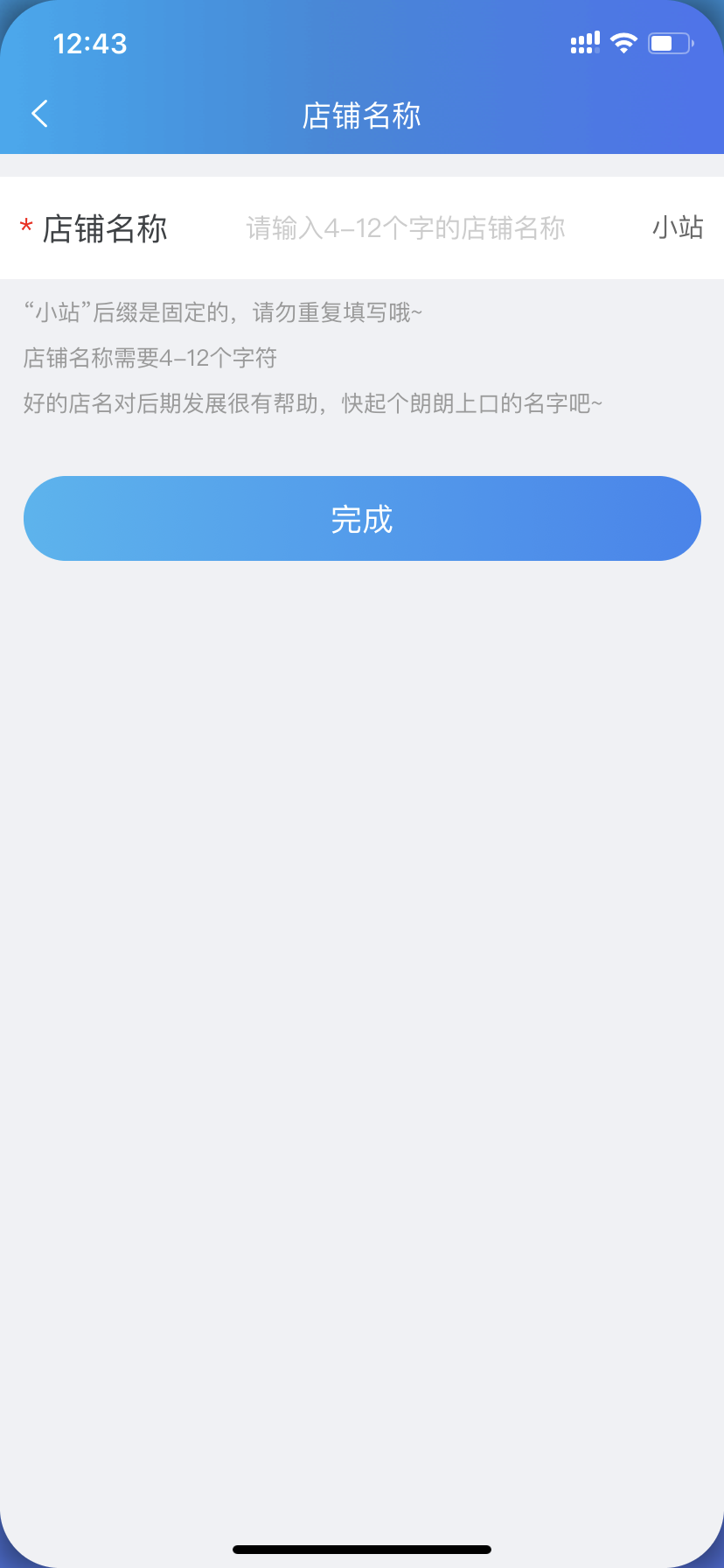Go back using the header arrow
The width and height of the screenshot is (724, 1568).
[39, 114]
